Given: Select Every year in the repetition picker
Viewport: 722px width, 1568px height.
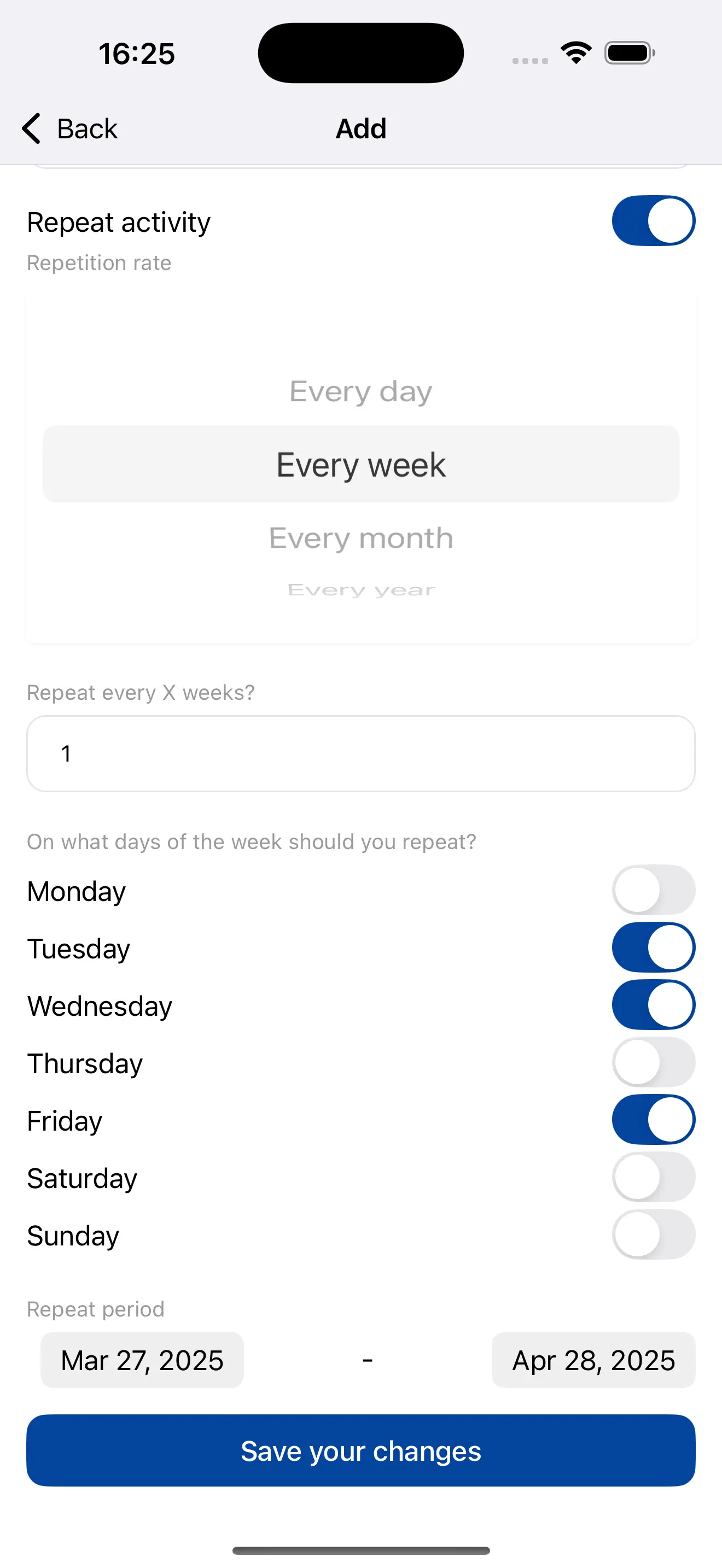Looking at the screenshot, I should coord(360,589).
